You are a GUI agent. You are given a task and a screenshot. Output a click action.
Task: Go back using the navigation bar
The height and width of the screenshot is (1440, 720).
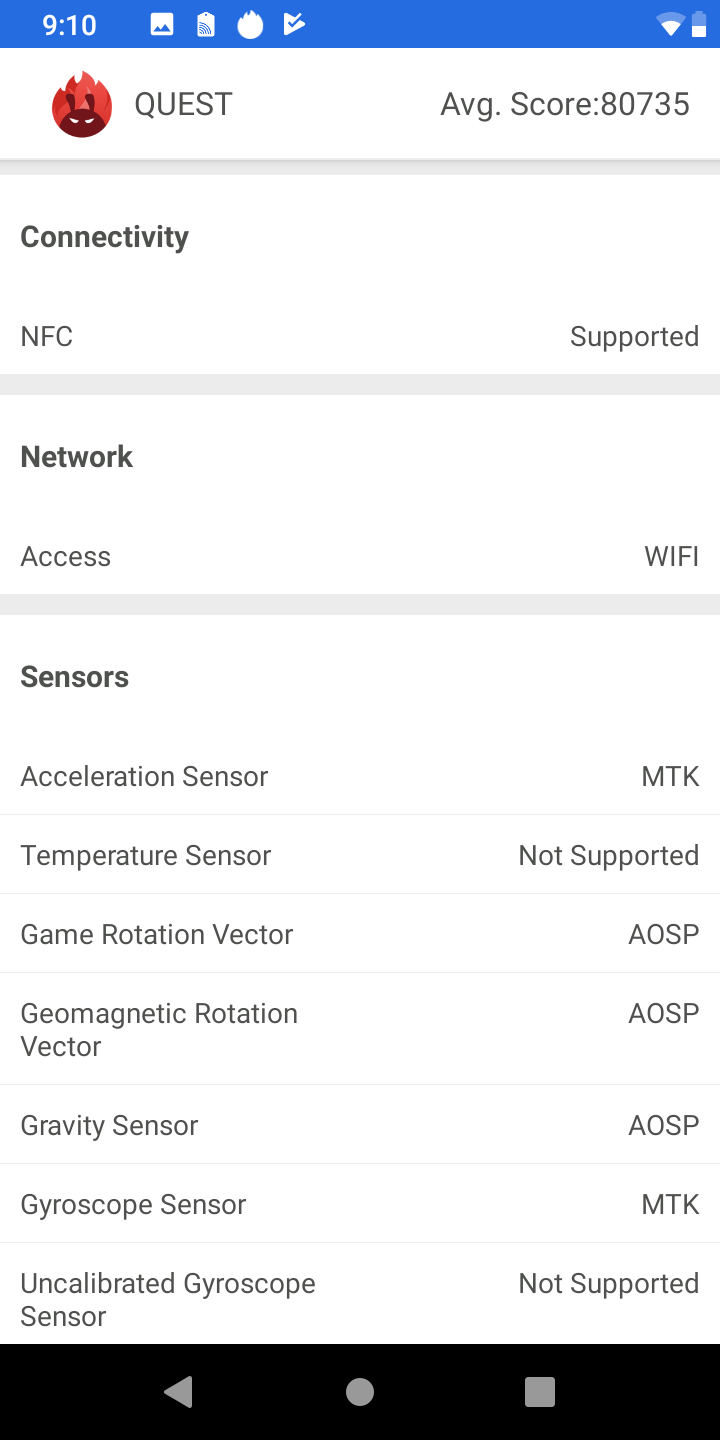179,1391
